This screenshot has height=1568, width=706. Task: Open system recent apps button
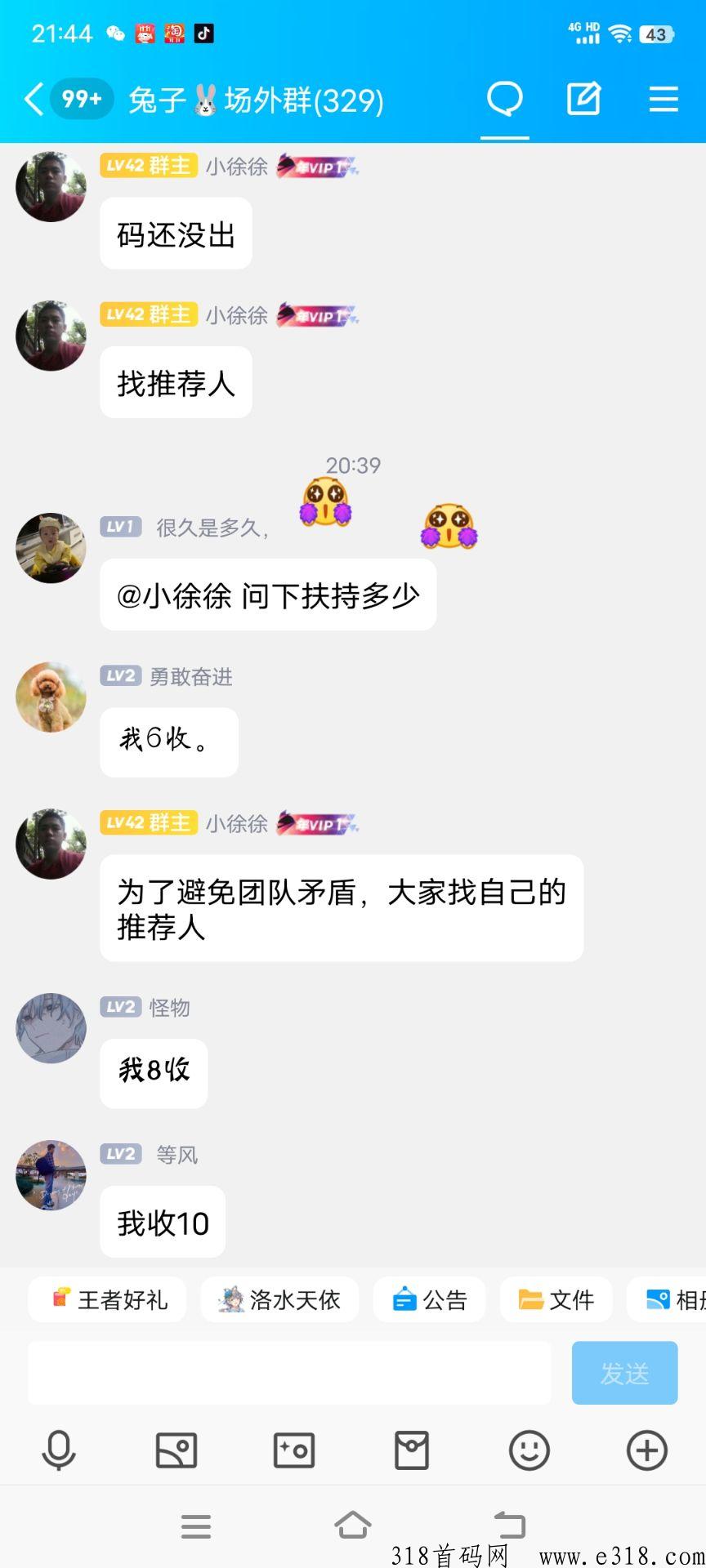point(196,1526)
